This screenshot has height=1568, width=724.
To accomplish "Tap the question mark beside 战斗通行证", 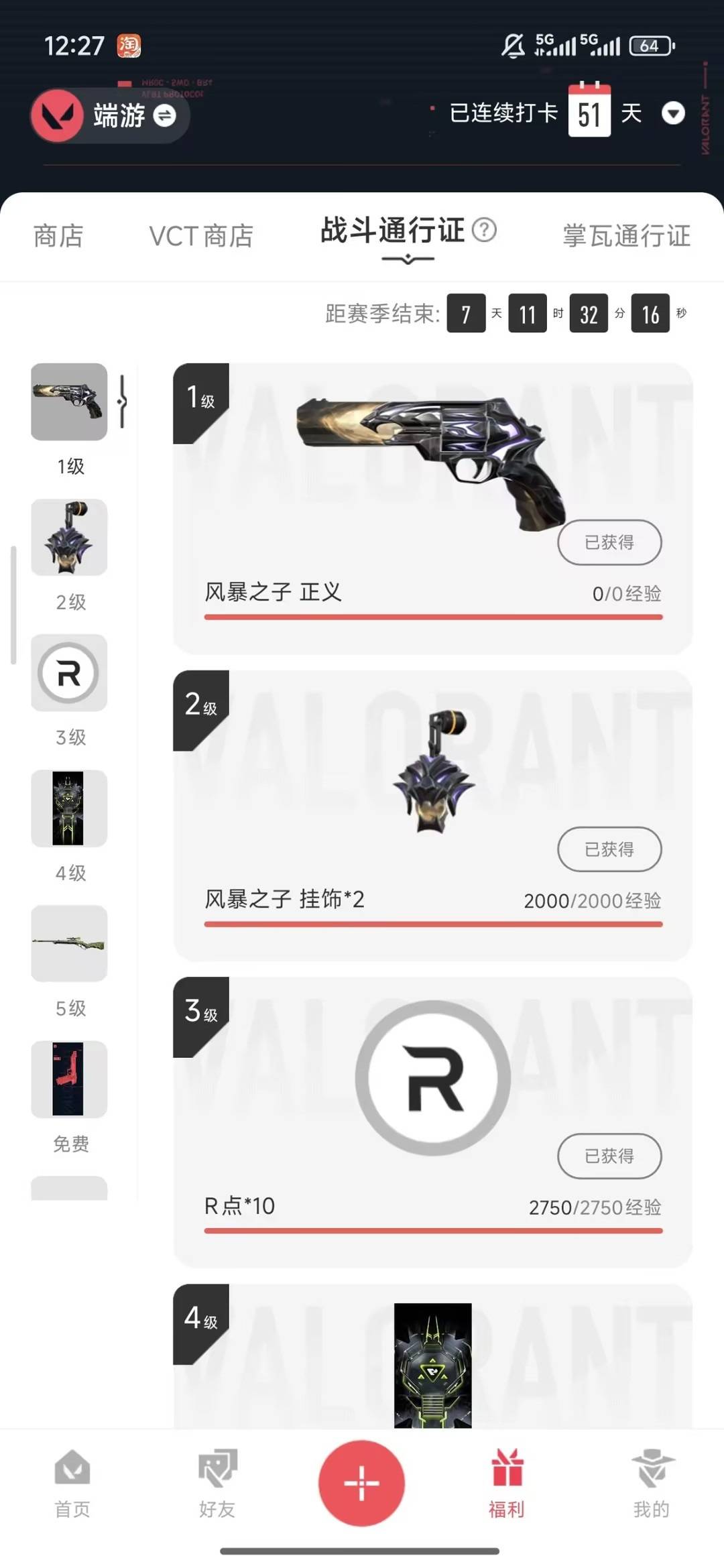I will coord(484,231).
